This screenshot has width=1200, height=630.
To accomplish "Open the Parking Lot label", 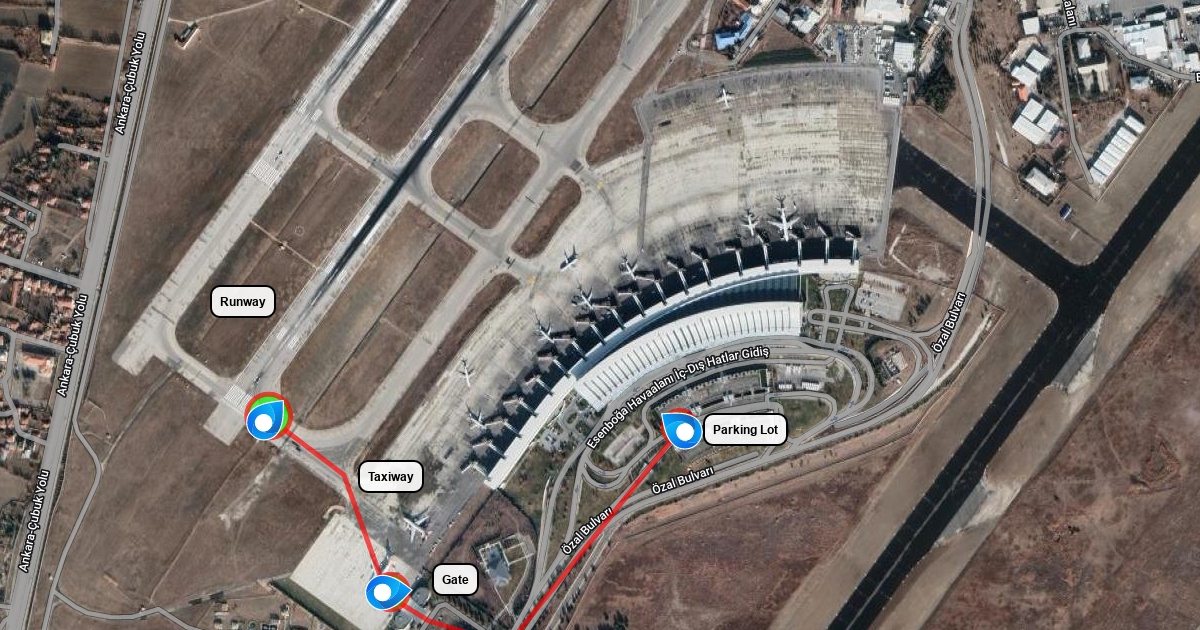I will coord(745,430).
